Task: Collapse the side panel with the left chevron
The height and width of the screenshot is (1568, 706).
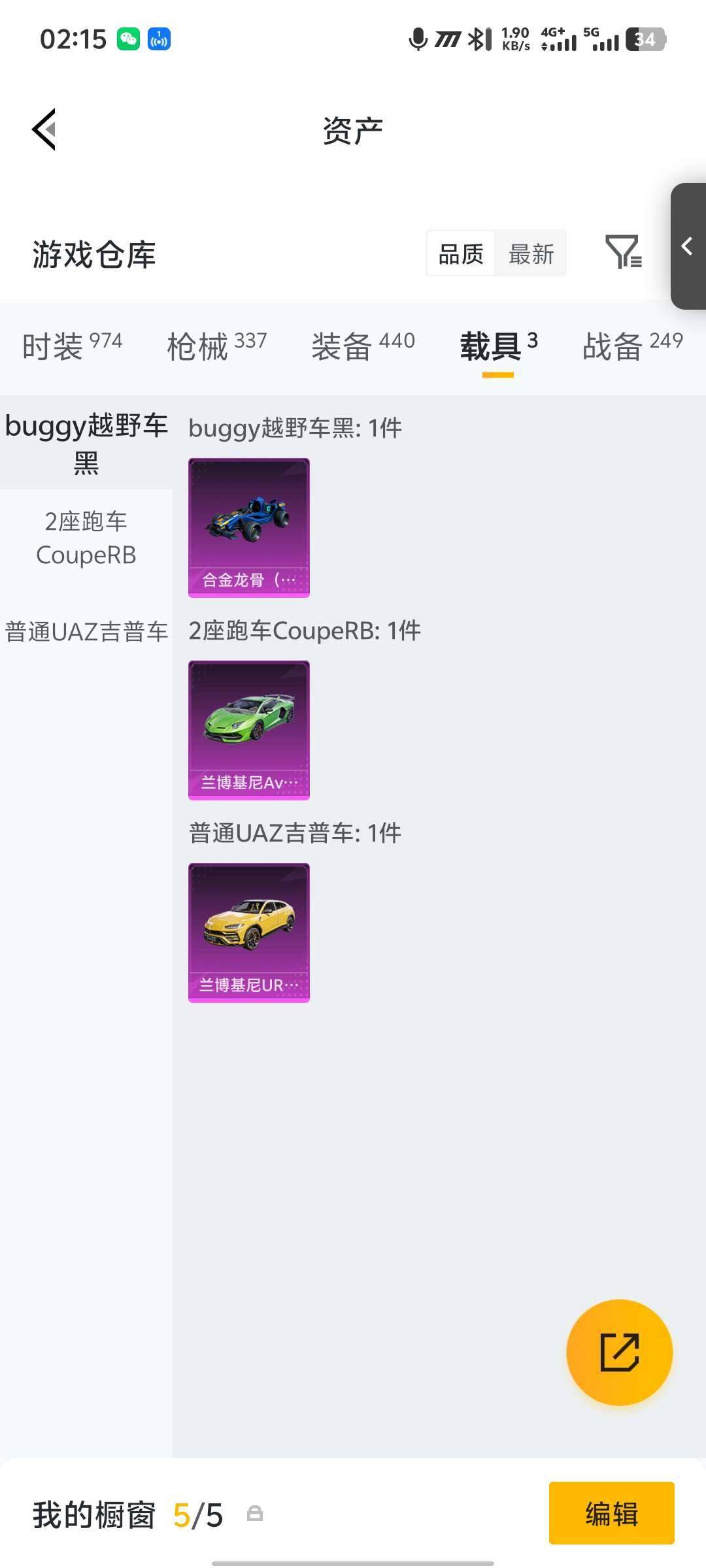Action: pyautogui.click(x=686, y=247)
